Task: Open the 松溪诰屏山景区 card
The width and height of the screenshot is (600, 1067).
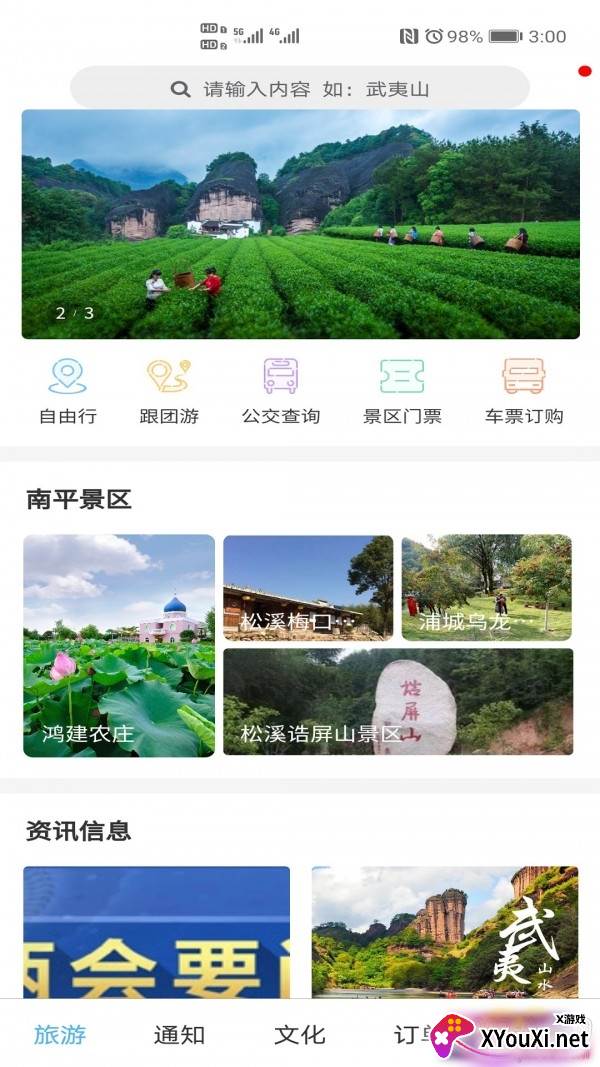Action: [398, 701]
